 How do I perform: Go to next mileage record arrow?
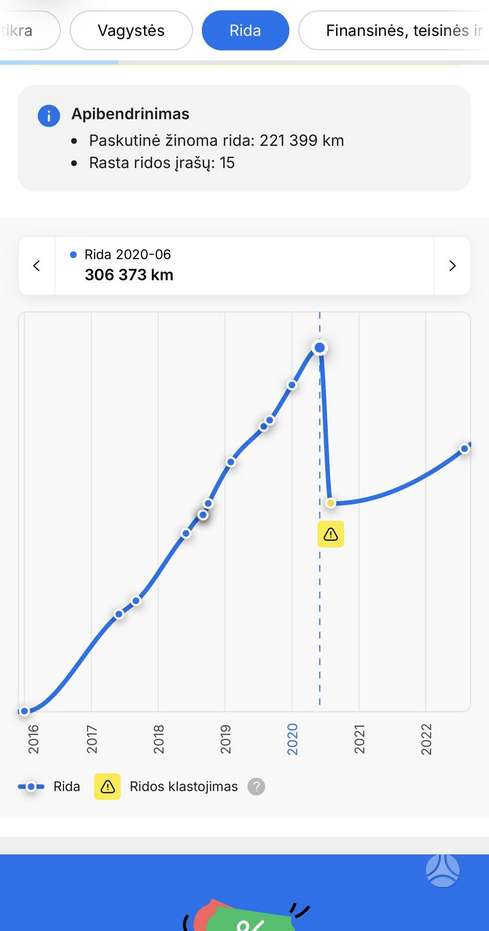452,265
